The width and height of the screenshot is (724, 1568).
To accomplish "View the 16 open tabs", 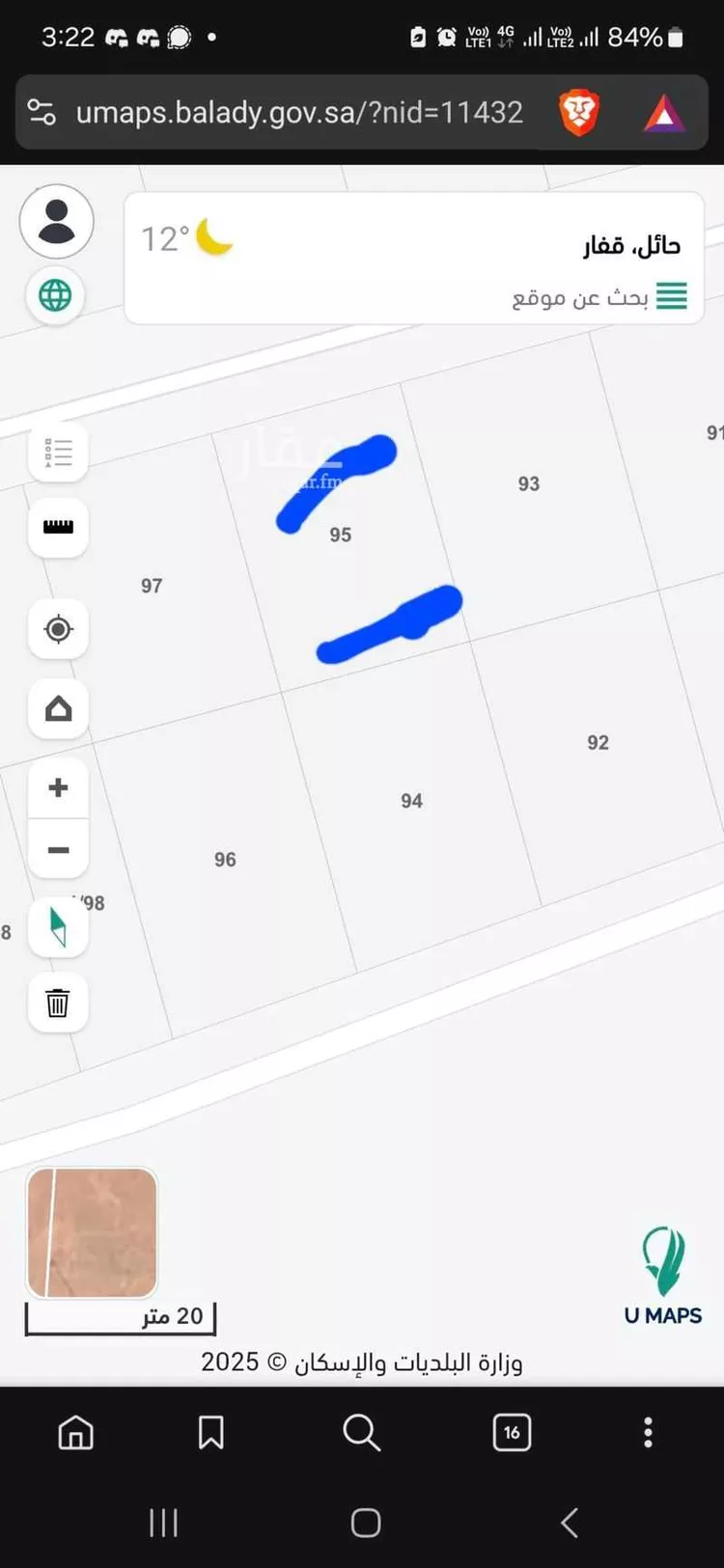I will 512,1433.
